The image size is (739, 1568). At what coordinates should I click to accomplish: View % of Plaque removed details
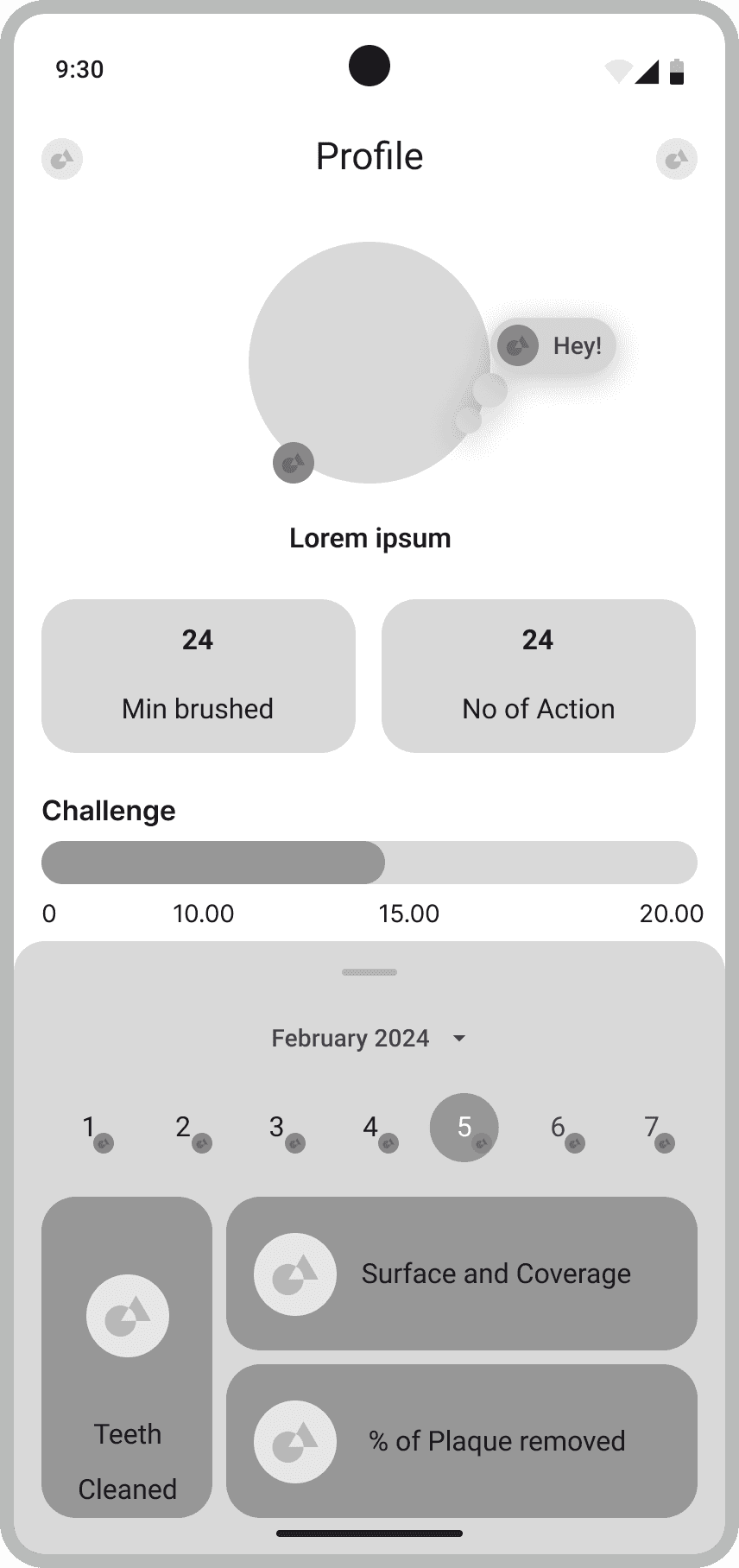[x=461, y=1440]
